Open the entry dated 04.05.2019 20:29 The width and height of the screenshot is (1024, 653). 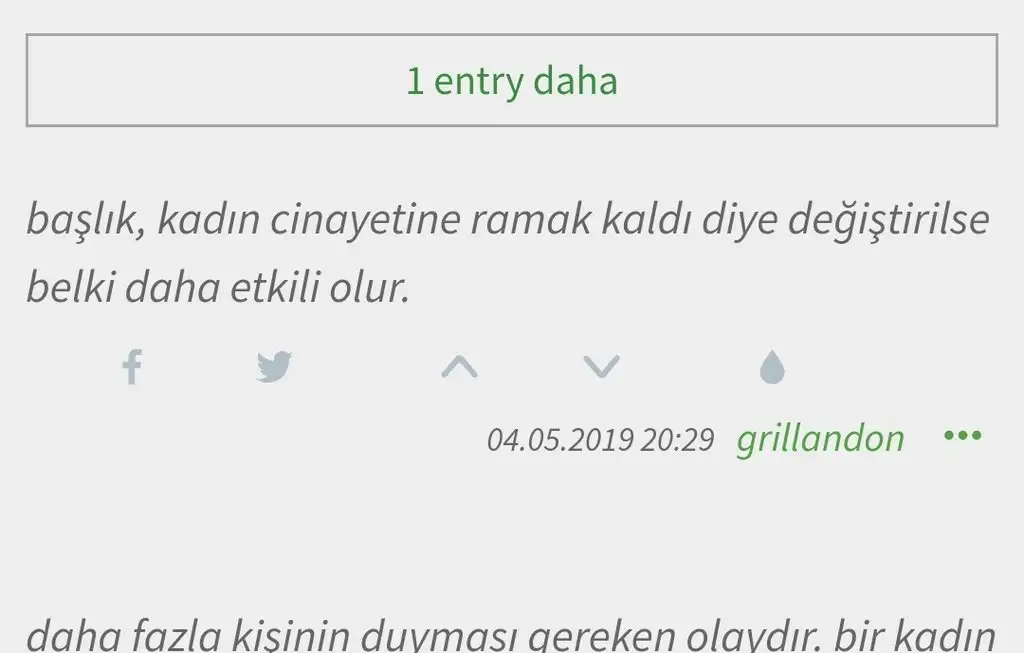click(600, 439)
